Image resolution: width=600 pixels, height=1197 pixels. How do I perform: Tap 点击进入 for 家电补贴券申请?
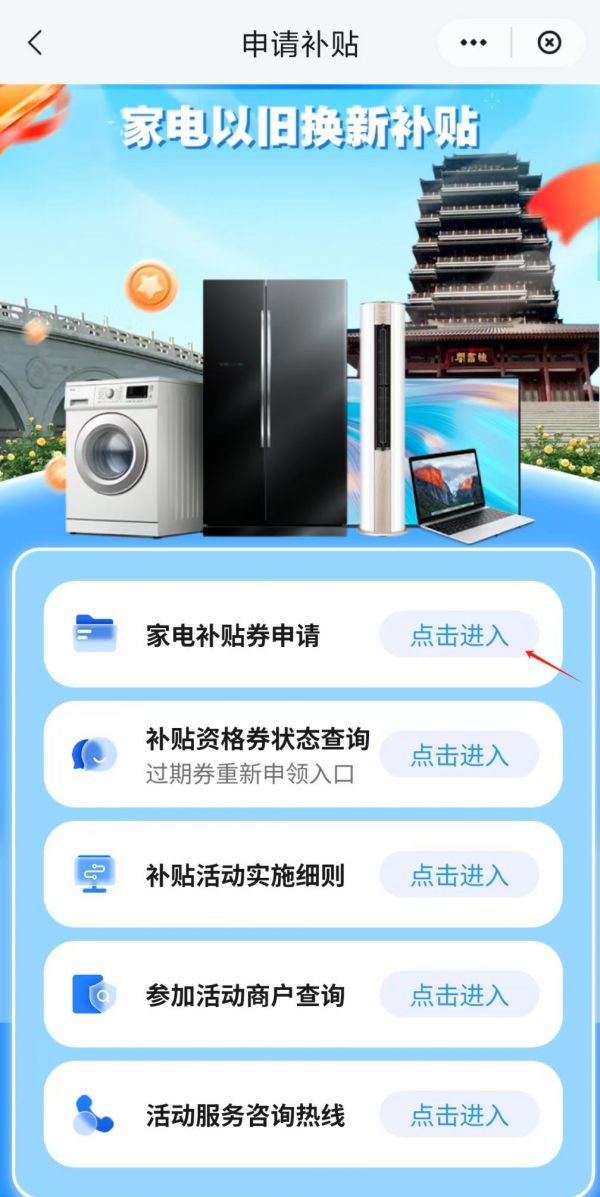pyautogui.click(x=460, y=634)
